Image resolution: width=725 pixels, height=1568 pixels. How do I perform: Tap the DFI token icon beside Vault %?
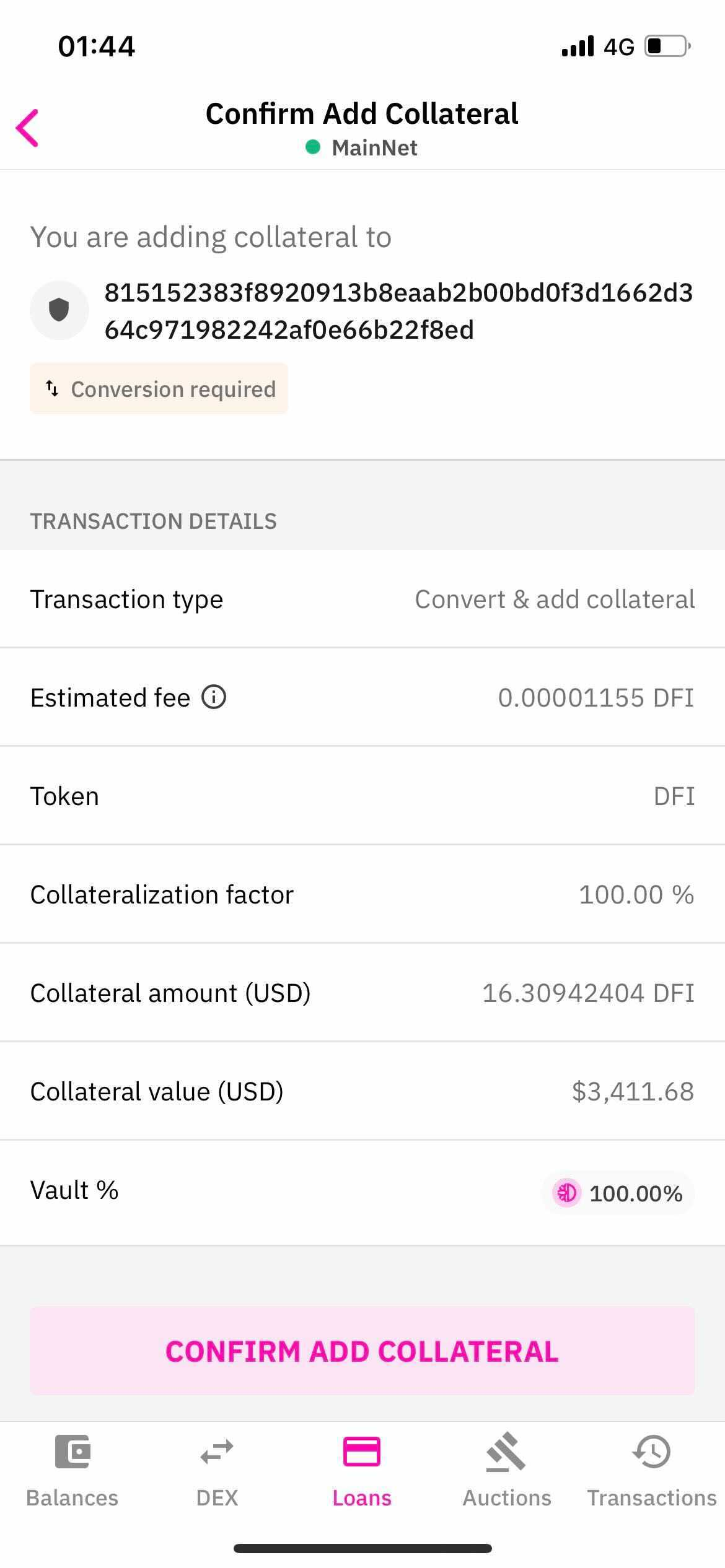566,1193
